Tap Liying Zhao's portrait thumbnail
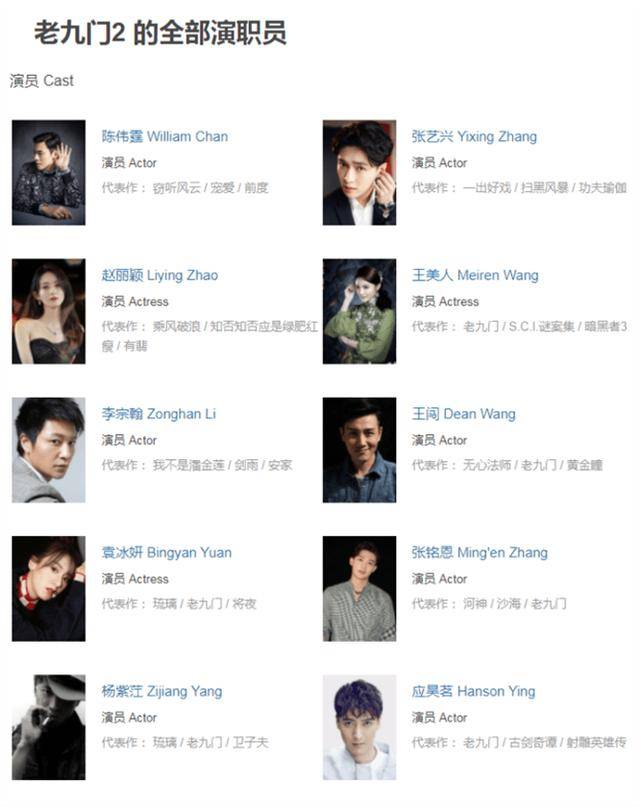This screenshot has width=640, height=807. pos(48,311)
